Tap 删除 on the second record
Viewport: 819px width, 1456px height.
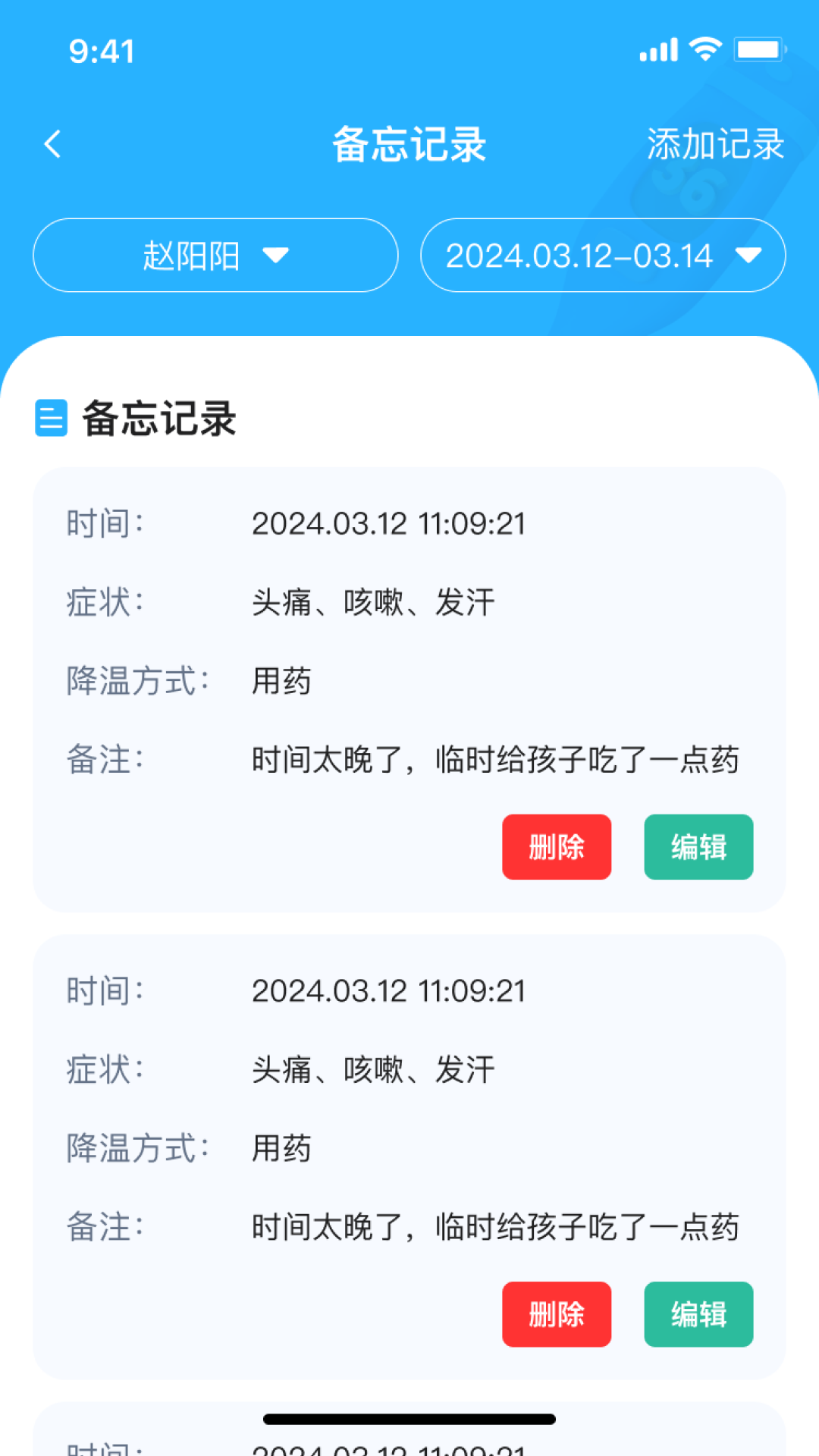556,1314
